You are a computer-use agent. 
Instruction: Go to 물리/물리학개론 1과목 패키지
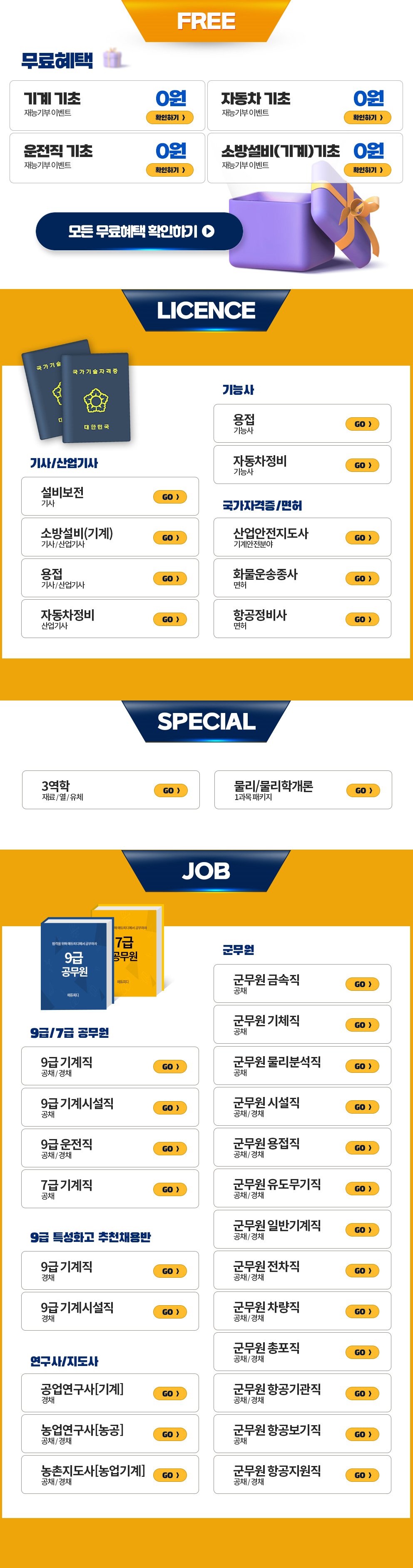363,790
